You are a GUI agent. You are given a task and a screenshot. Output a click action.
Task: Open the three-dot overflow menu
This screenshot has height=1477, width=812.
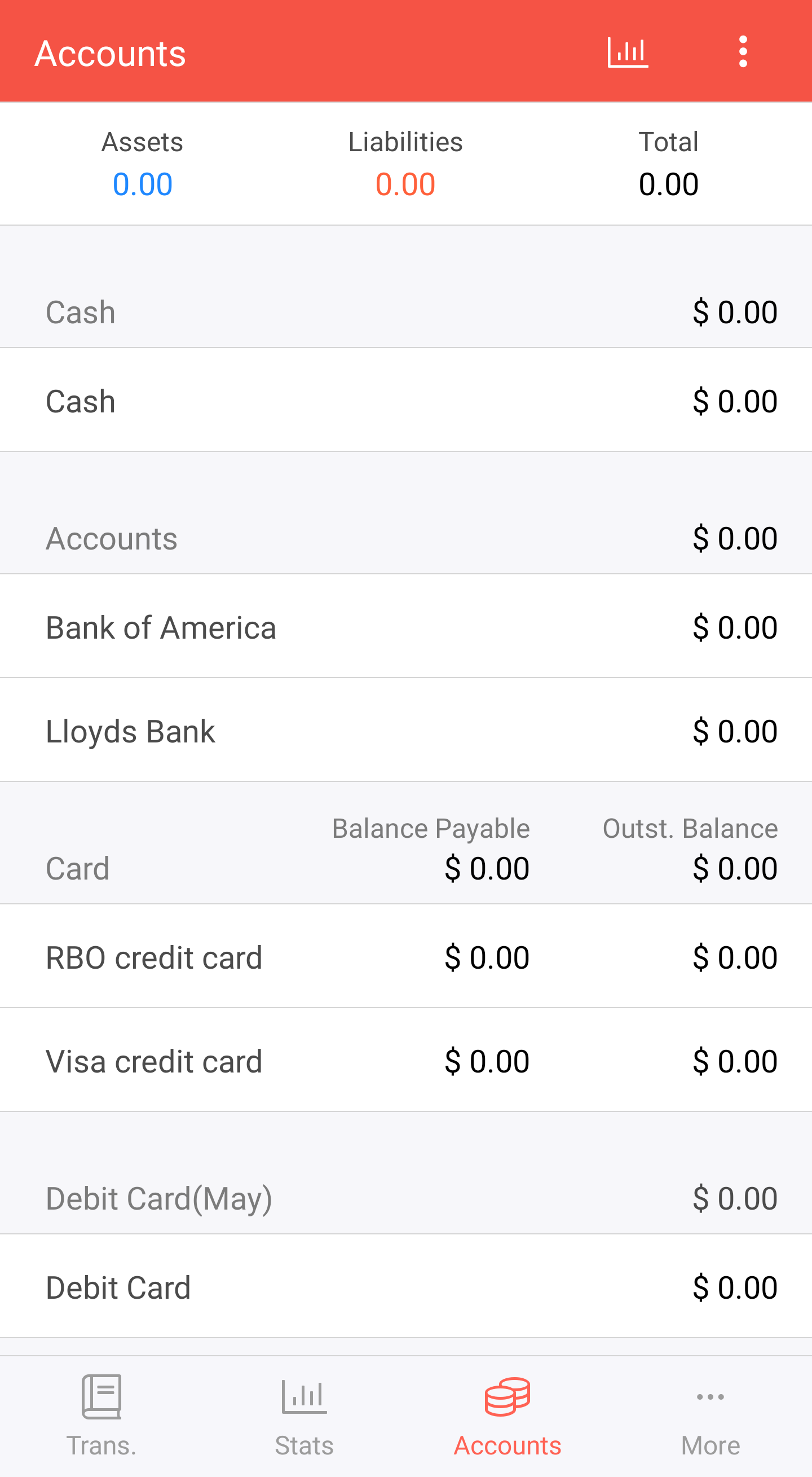point(743,51)
